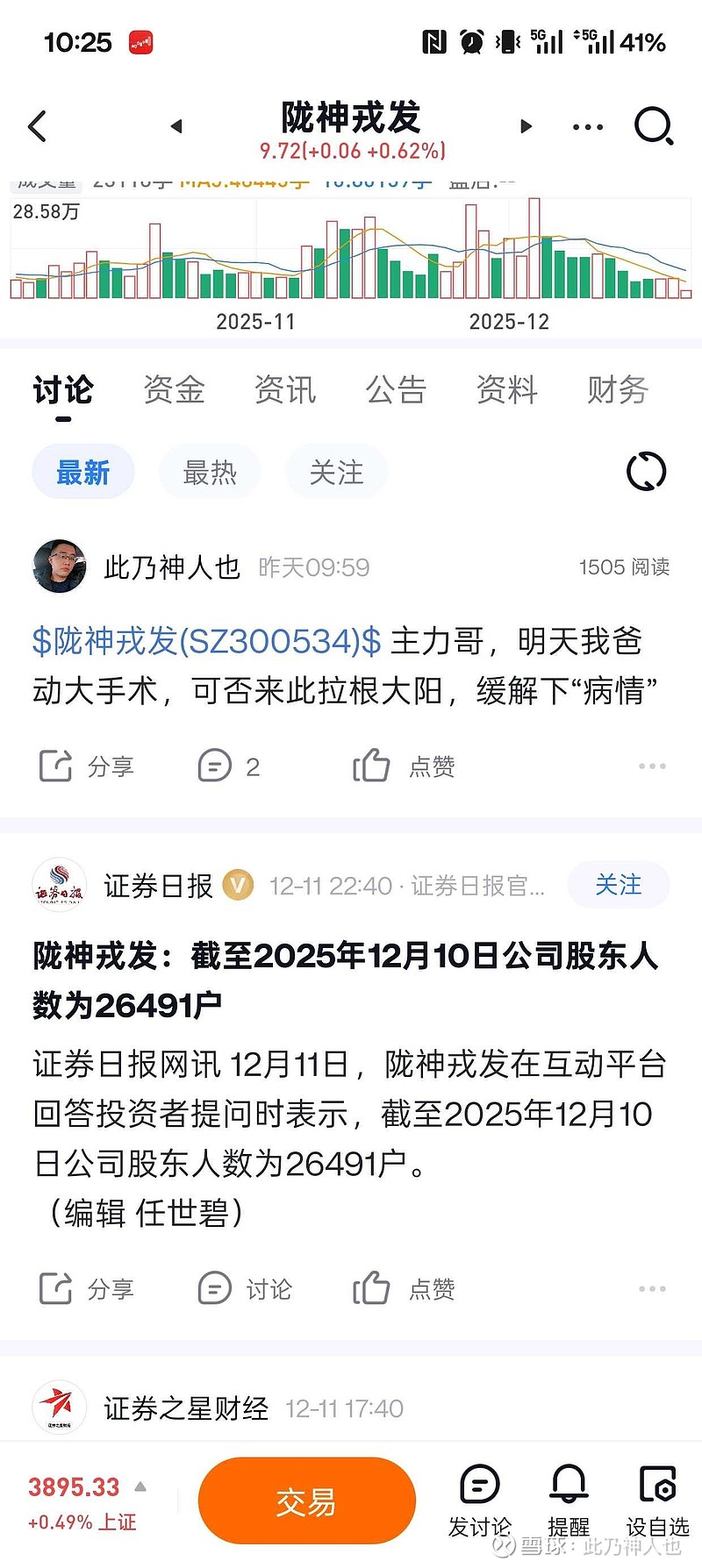Open more actions on the first post
This screenshot has height=1568, width=702.
click(x=651, y=766)
